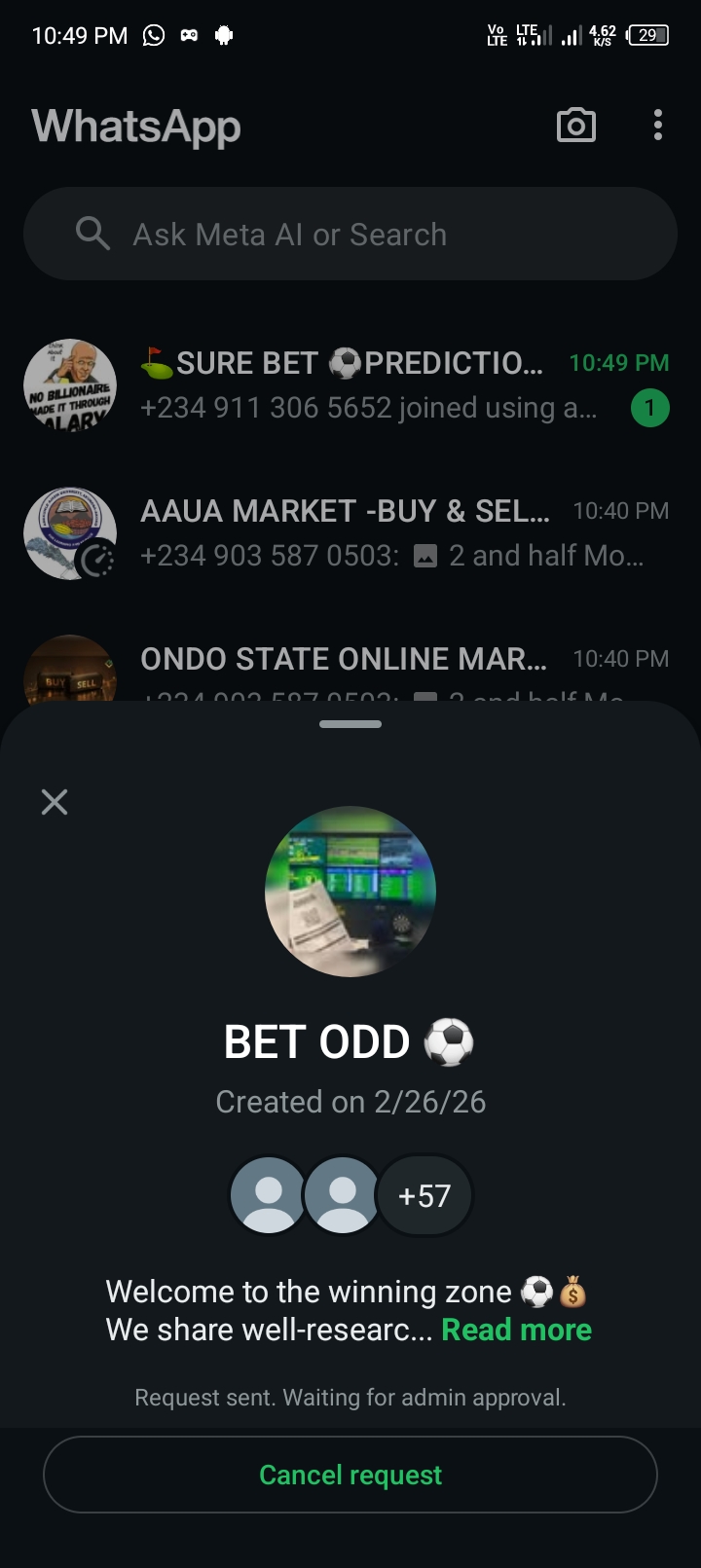This screenshot has width=701, height=1568.
Task: Close the BET ODD group sheet
Action: [x=55, y=802]
